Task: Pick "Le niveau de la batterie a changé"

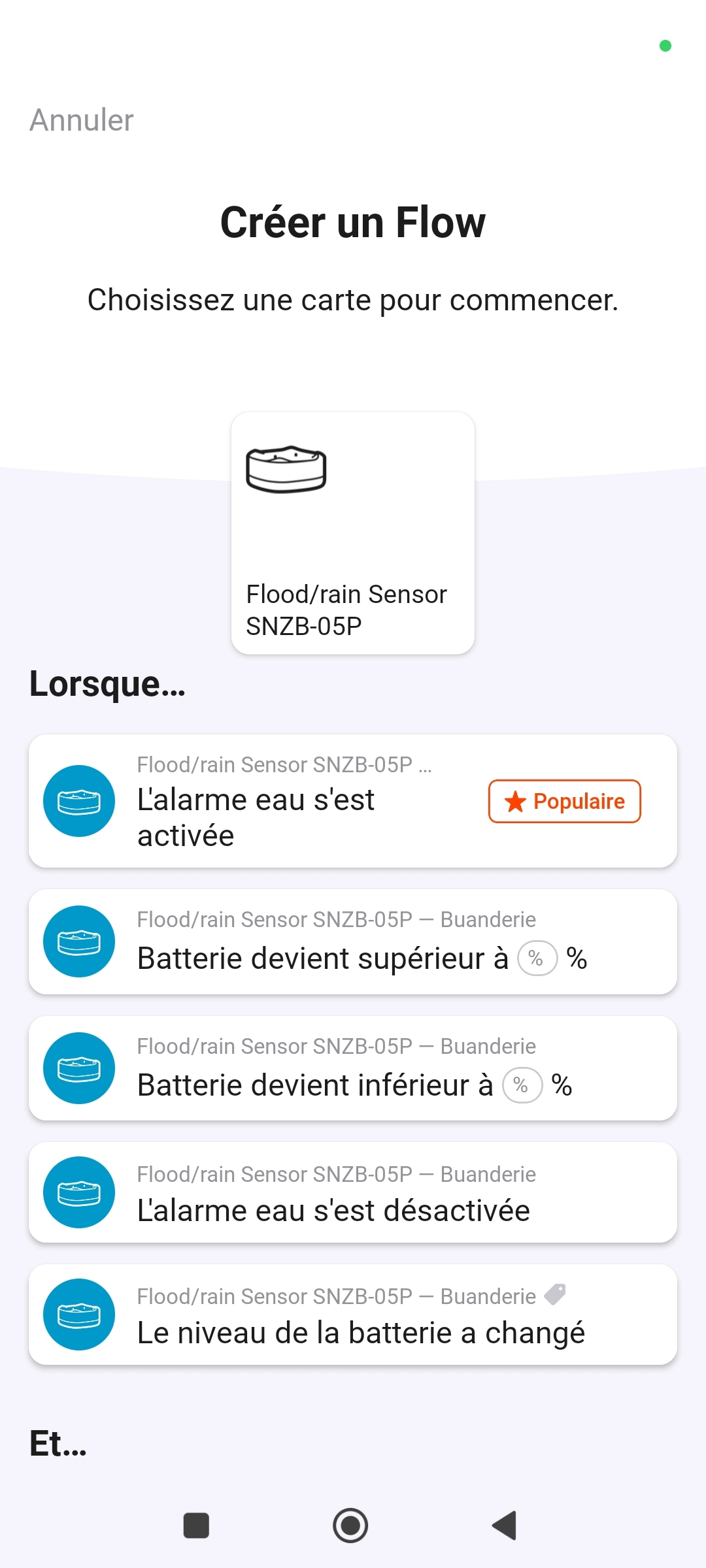Action: point(353,1315)
